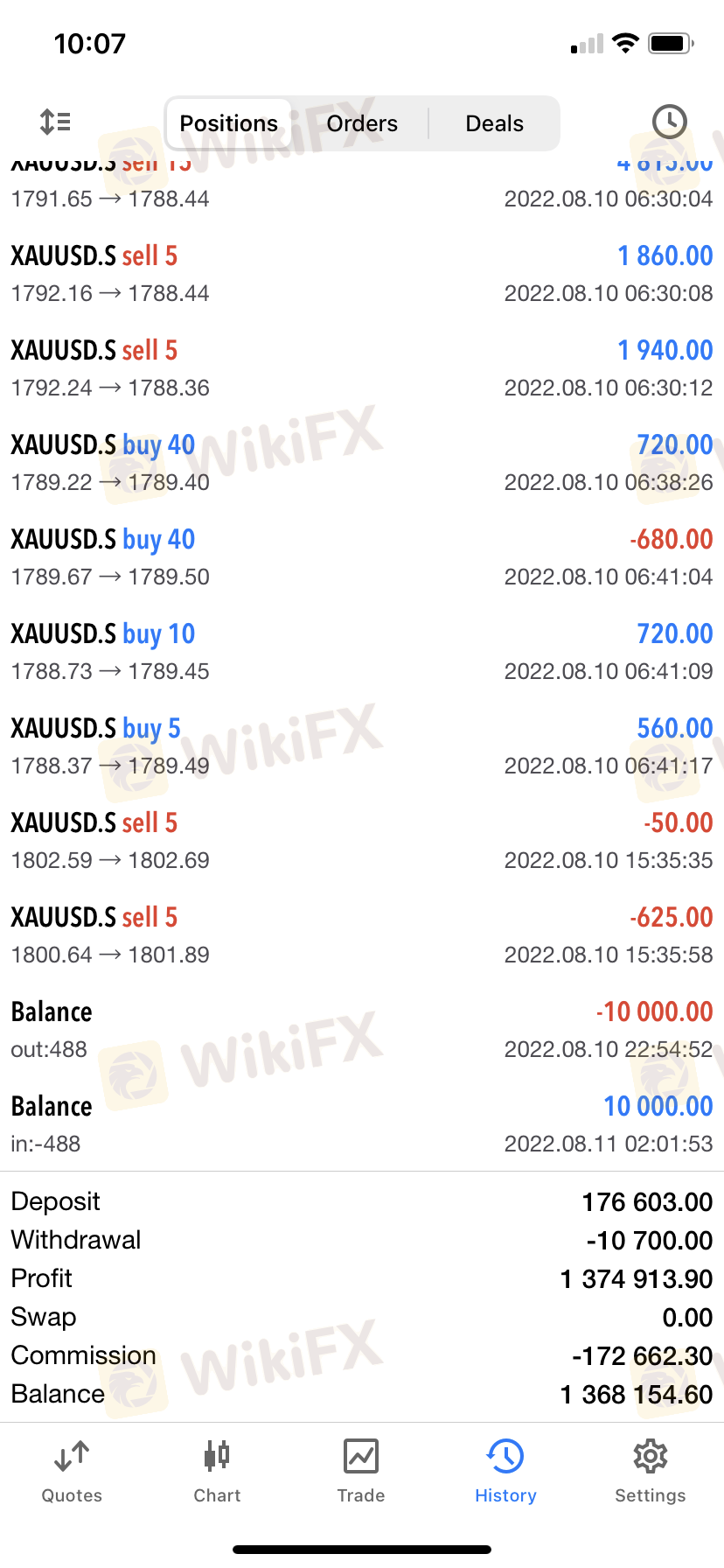Switch to the Trade tab
This screenshot has height=1568, width=724.
pyautogui.click(x=361, y=1472)
